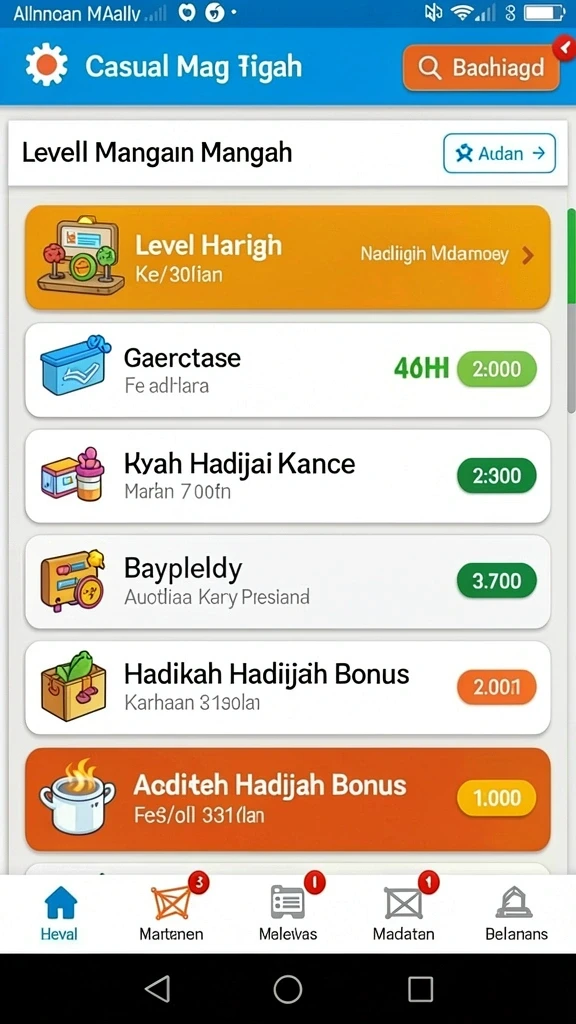This screenshot has height=1024, width=576.
Task: Claim the 2:000 reward on Gaerctase
Action: point(497,370)
